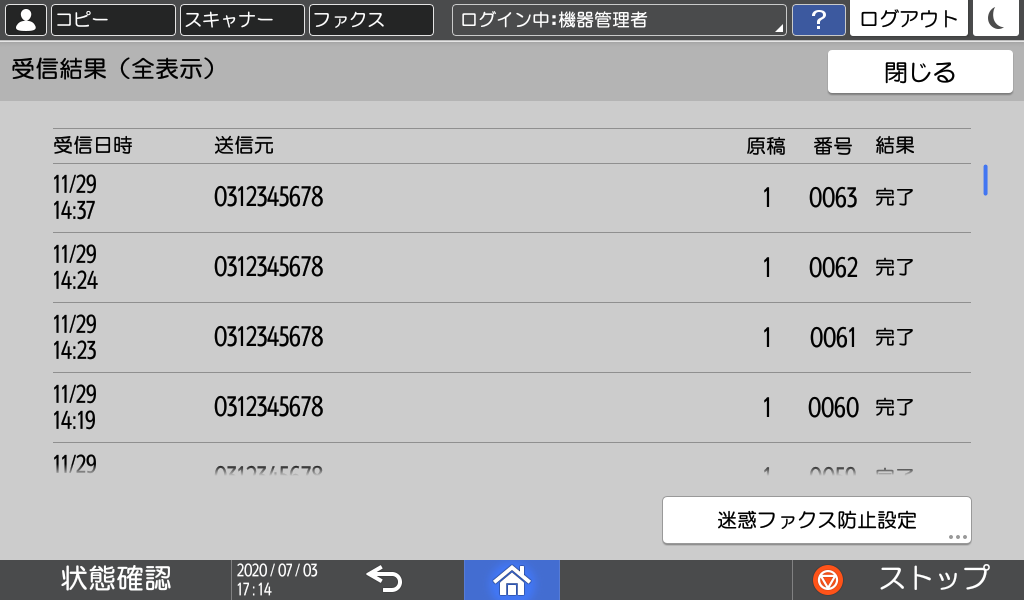Open the ファクス function
This screenshot has height=600, width=1024.
pos(370,20)
